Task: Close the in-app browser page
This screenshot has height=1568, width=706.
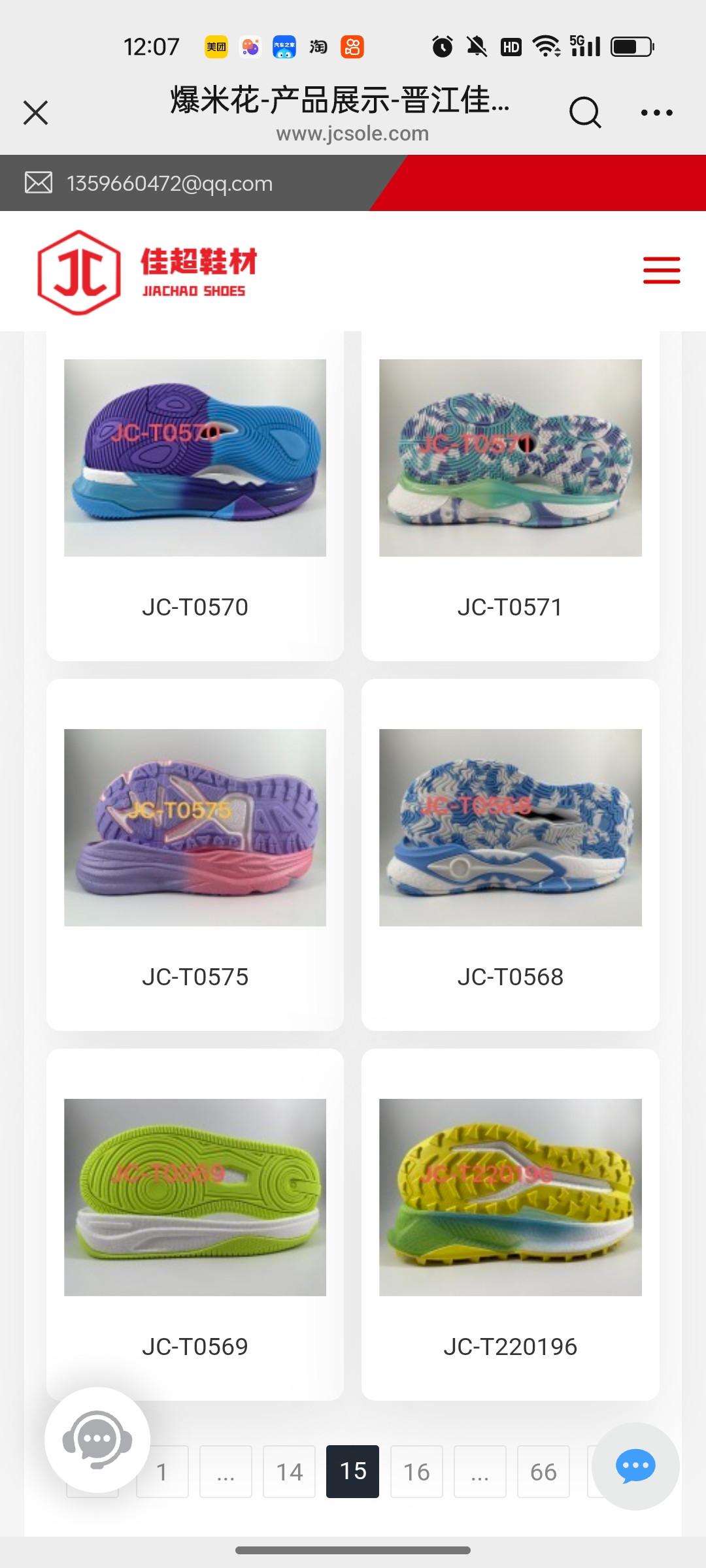Action: 36,112
